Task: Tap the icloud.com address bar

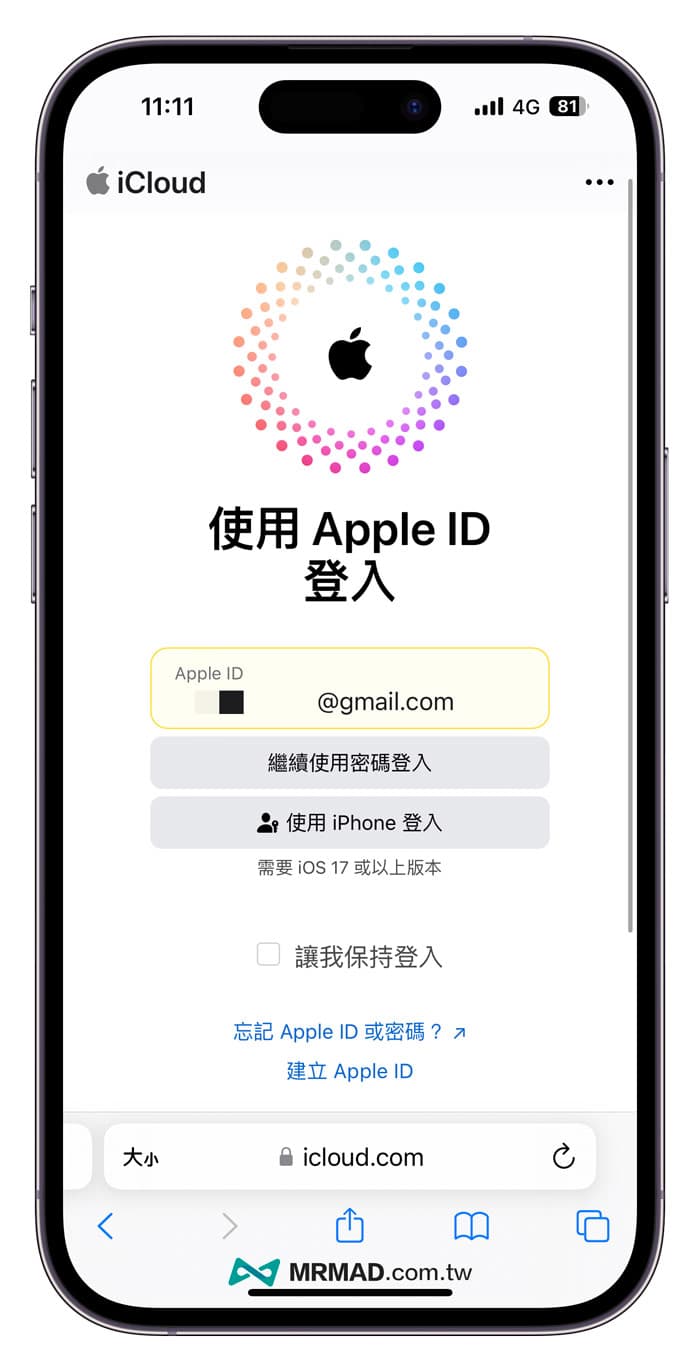Action: [352, 1157]
